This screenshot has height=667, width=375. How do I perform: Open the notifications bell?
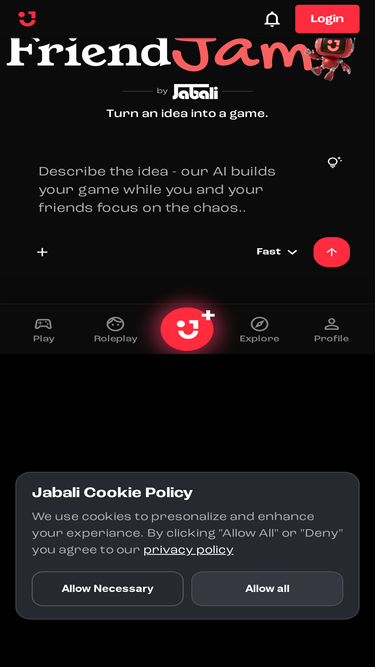pyautogui.click(x=272, y=19)
